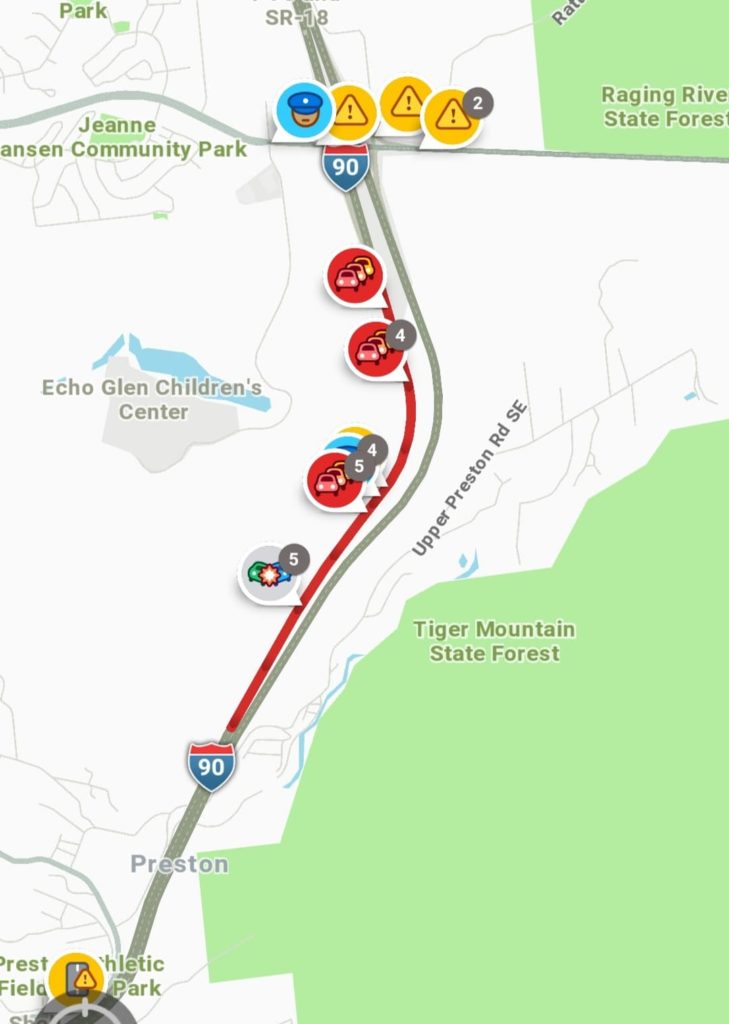Open the hazard marker with the 2 badge
The width and height of the screenshot is (729, 1024).
[453, 117]
